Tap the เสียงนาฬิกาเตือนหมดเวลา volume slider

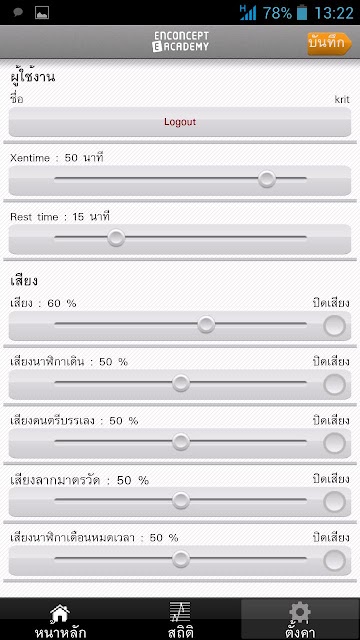coord(180,559)
